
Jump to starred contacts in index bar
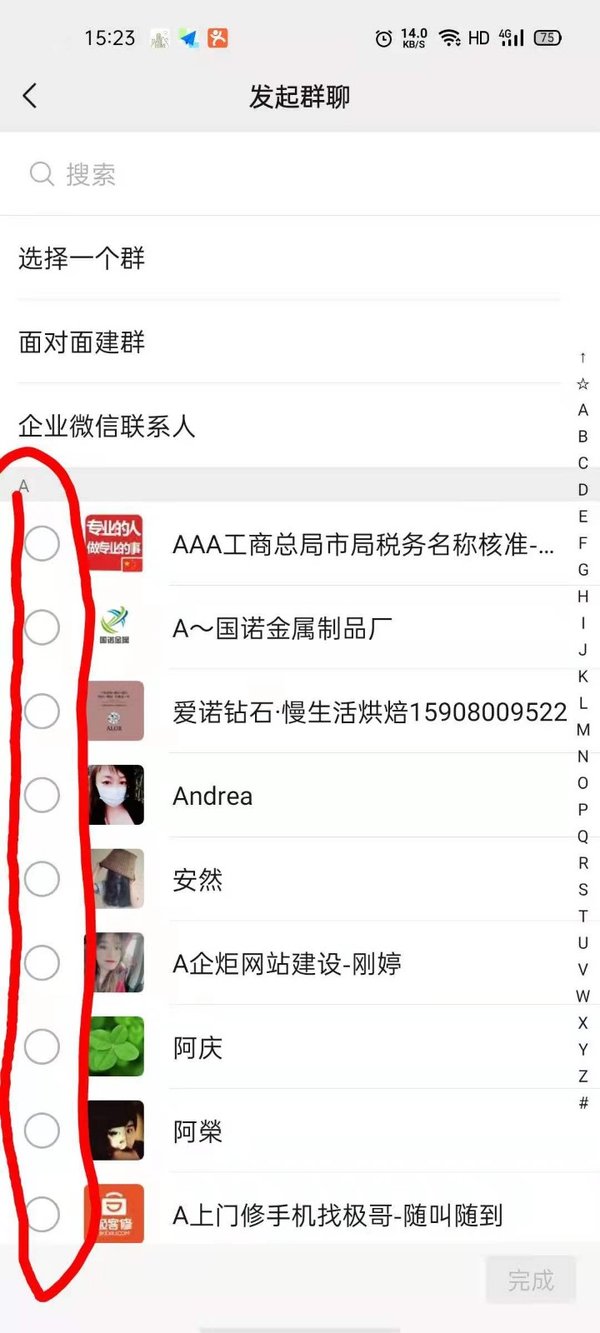click(583, 384)
